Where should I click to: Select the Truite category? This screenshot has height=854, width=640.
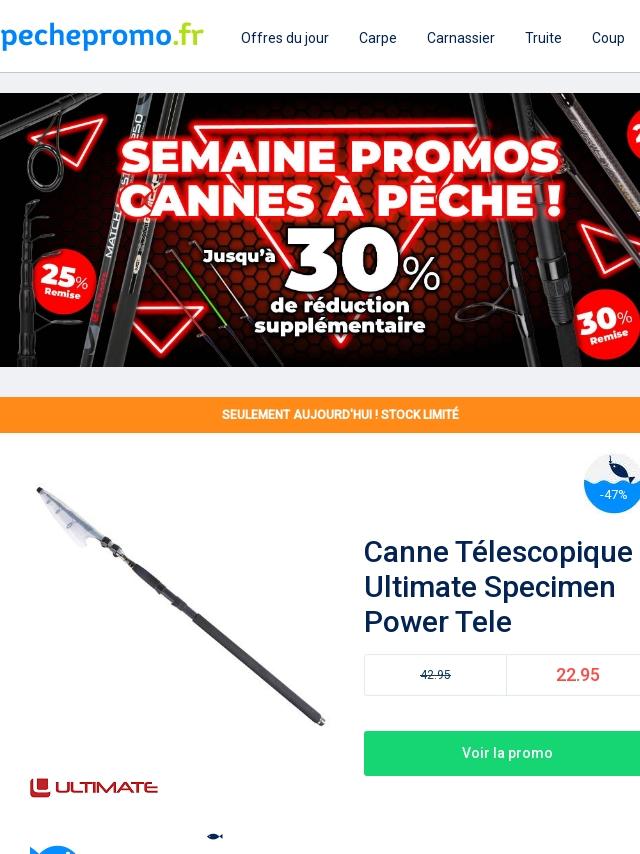pyautogui.click(x=543, y=38)
